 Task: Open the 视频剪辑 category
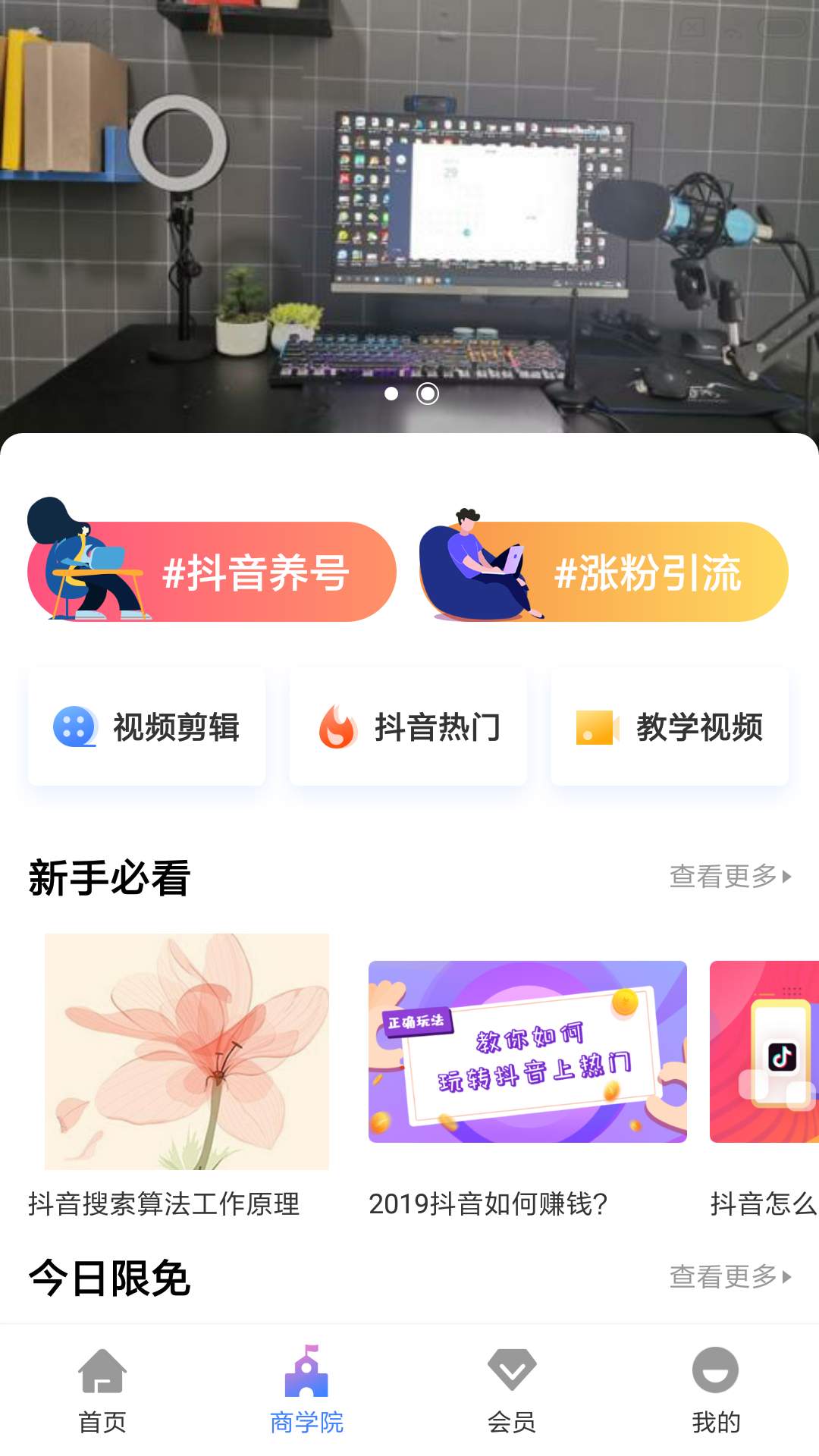[146, 726]
